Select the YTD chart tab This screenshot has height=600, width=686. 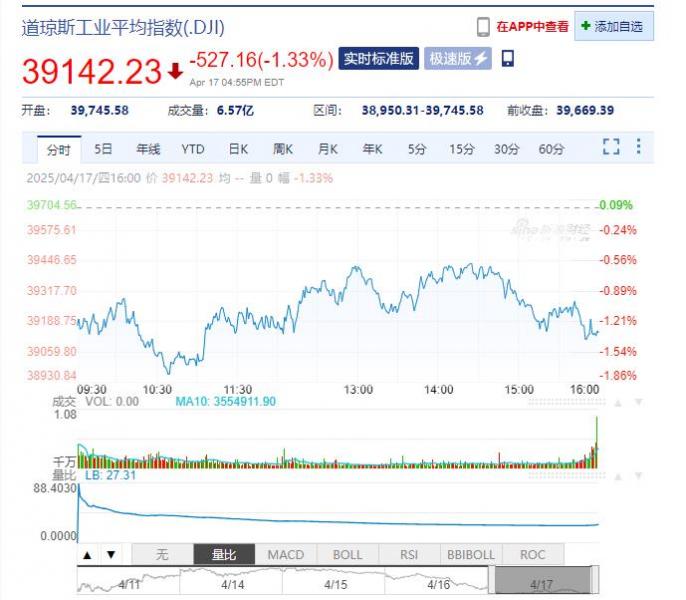coord(193,149)
